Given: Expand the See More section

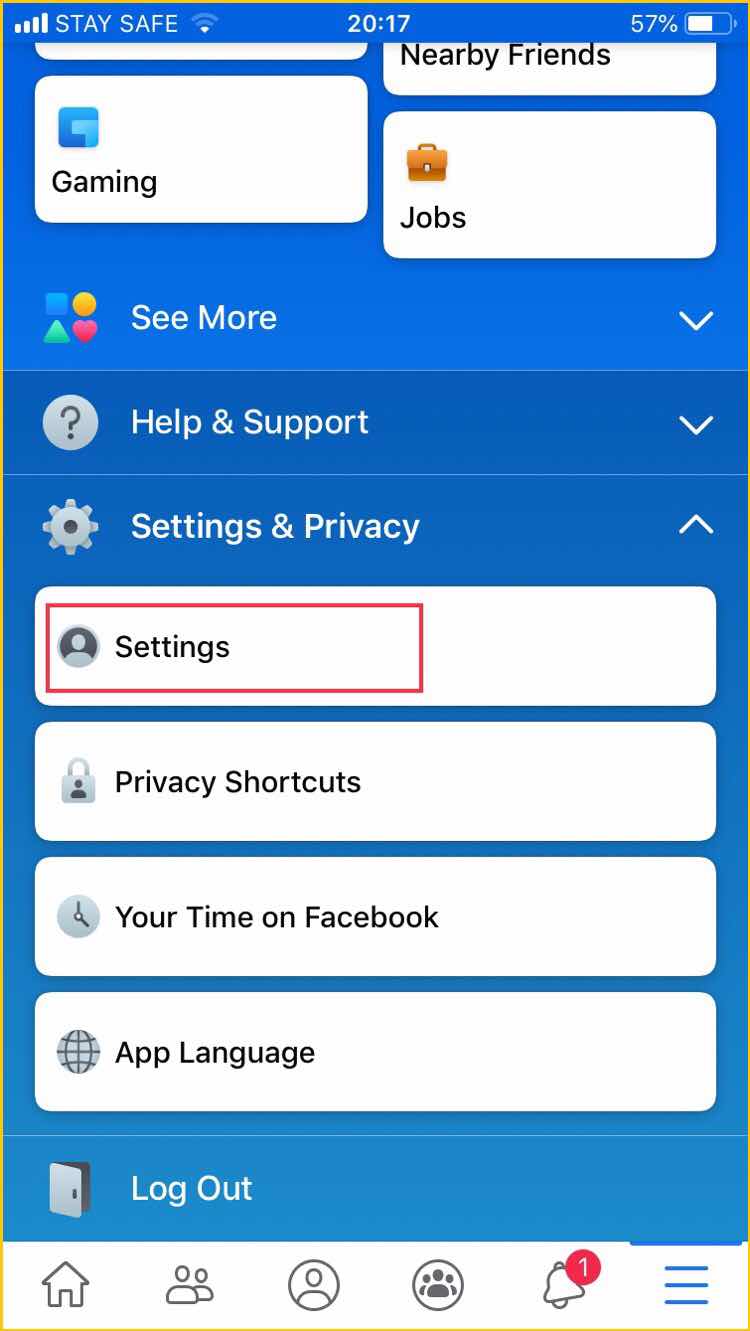Looking at the screenshot, I should click(375, 318).
